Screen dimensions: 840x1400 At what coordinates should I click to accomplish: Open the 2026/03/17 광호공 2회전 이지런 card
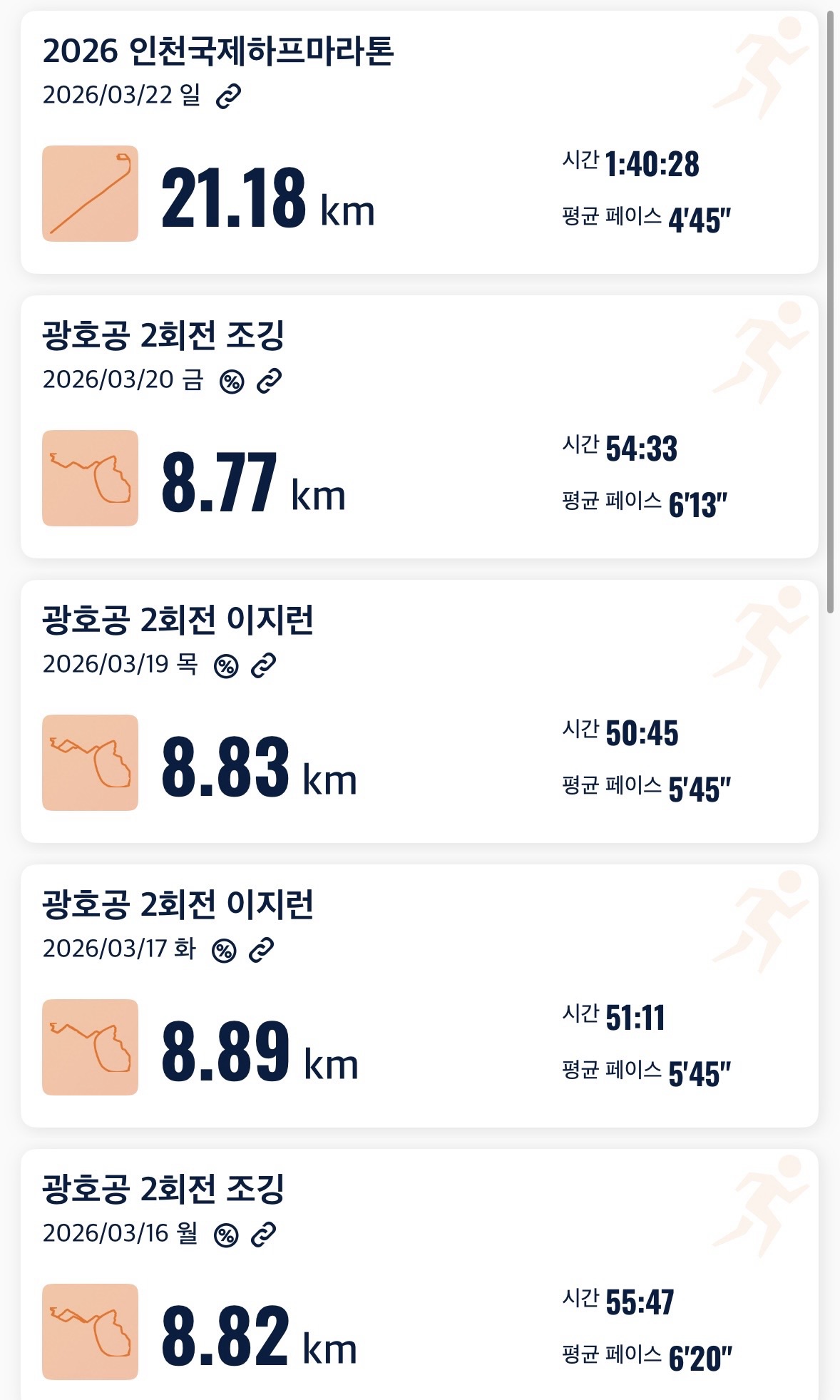coord(419,996)
